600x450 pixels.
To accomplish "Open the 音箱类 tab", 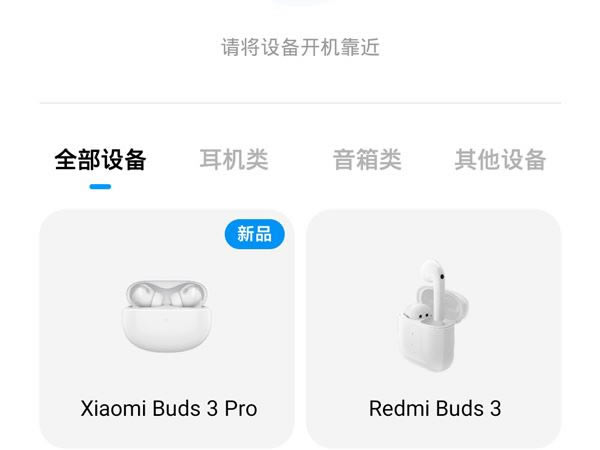I will point(367,160).
